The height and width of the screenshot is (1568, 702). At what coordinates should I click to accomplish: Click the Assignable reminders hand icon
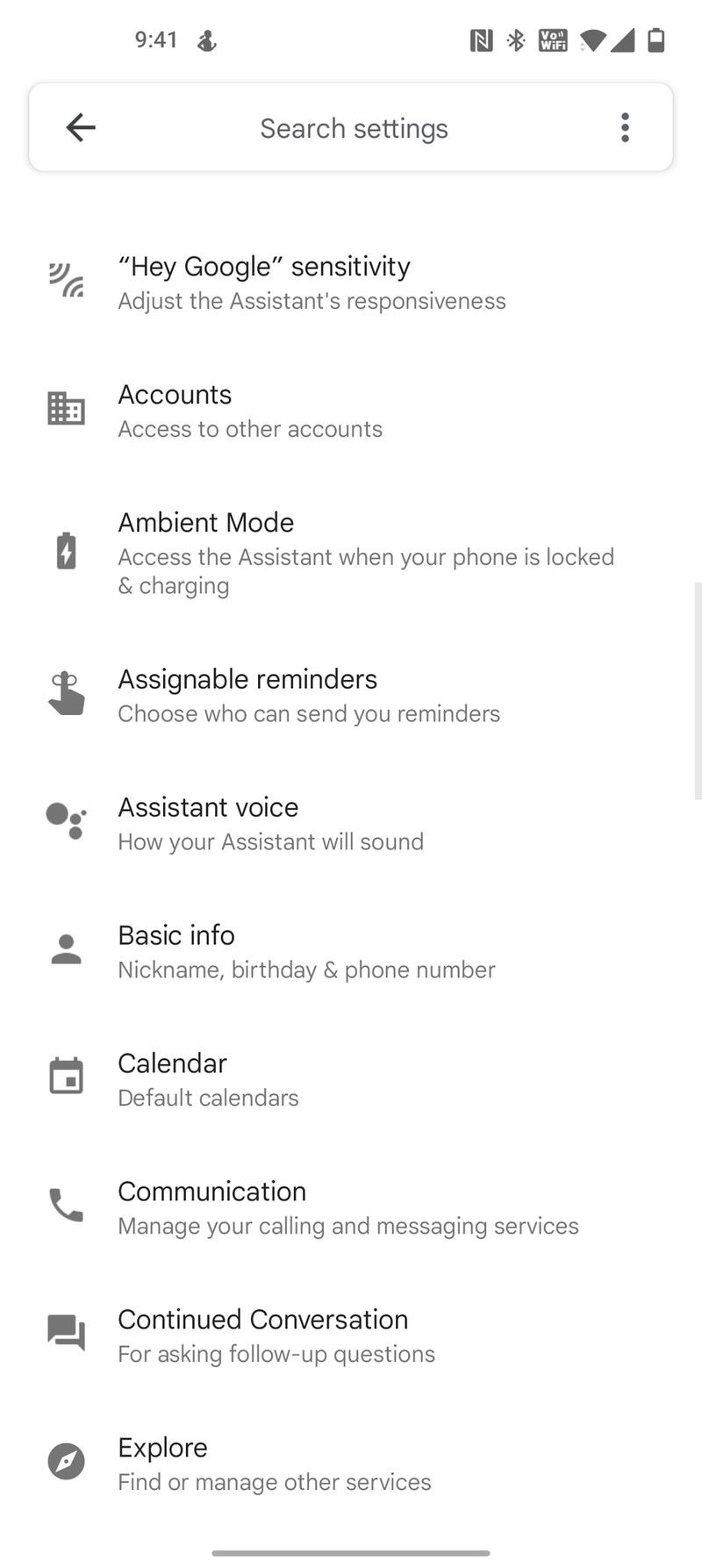pos(66,692)
